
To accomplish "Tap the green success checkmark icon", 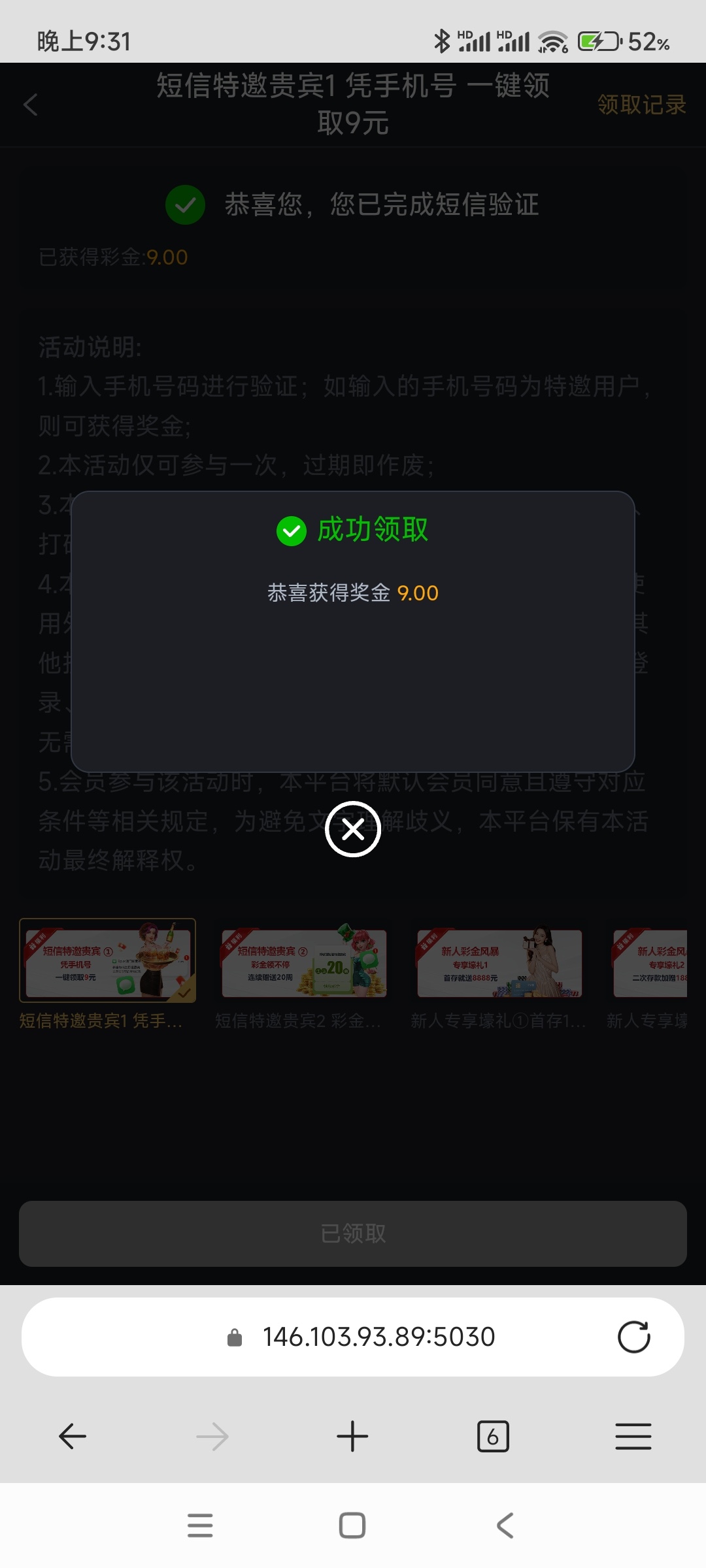I will pos(292,532).
